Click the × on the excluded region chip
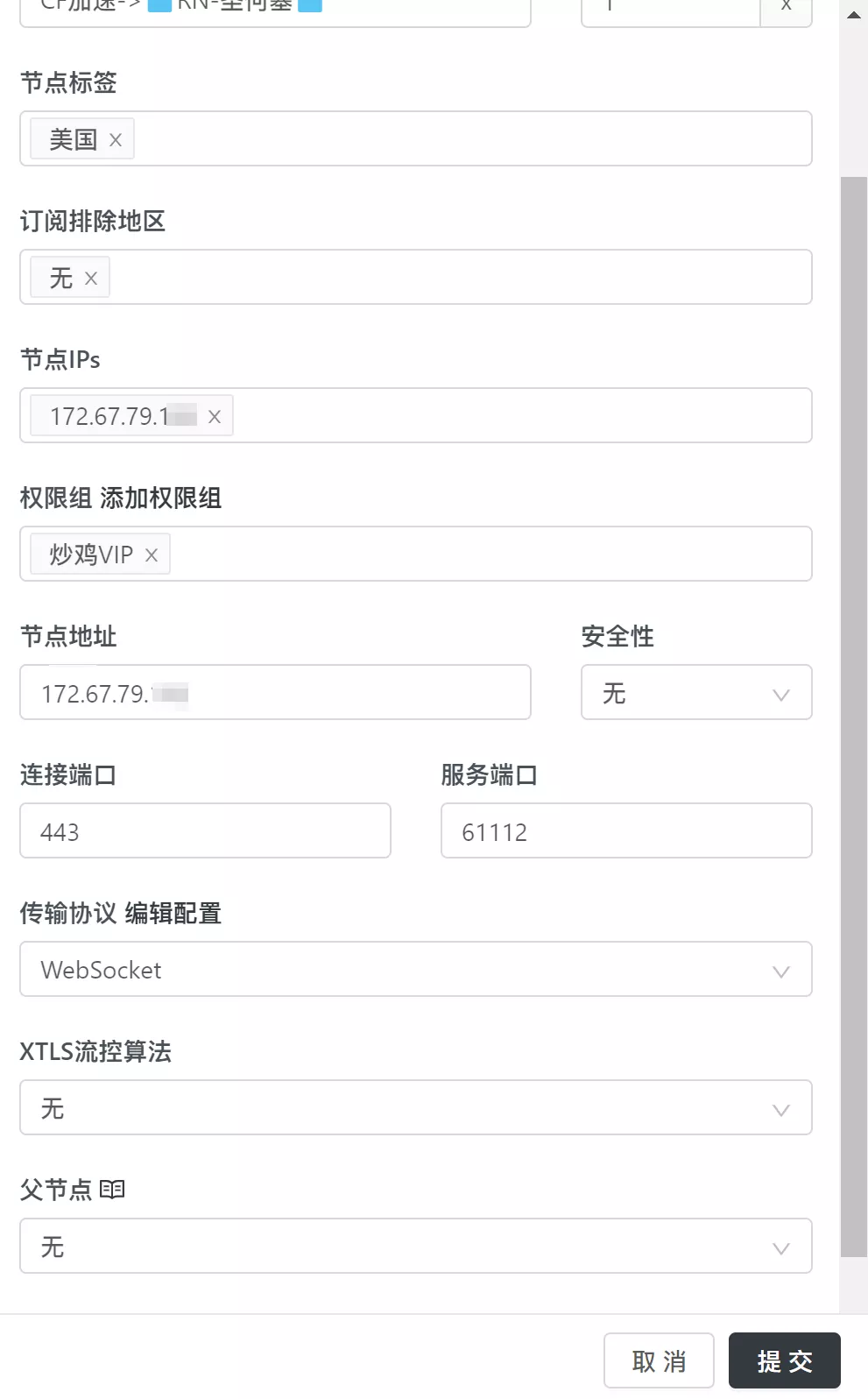This screenshot has width=868, height=1399. pyautogui.click(x=90, y=277)
